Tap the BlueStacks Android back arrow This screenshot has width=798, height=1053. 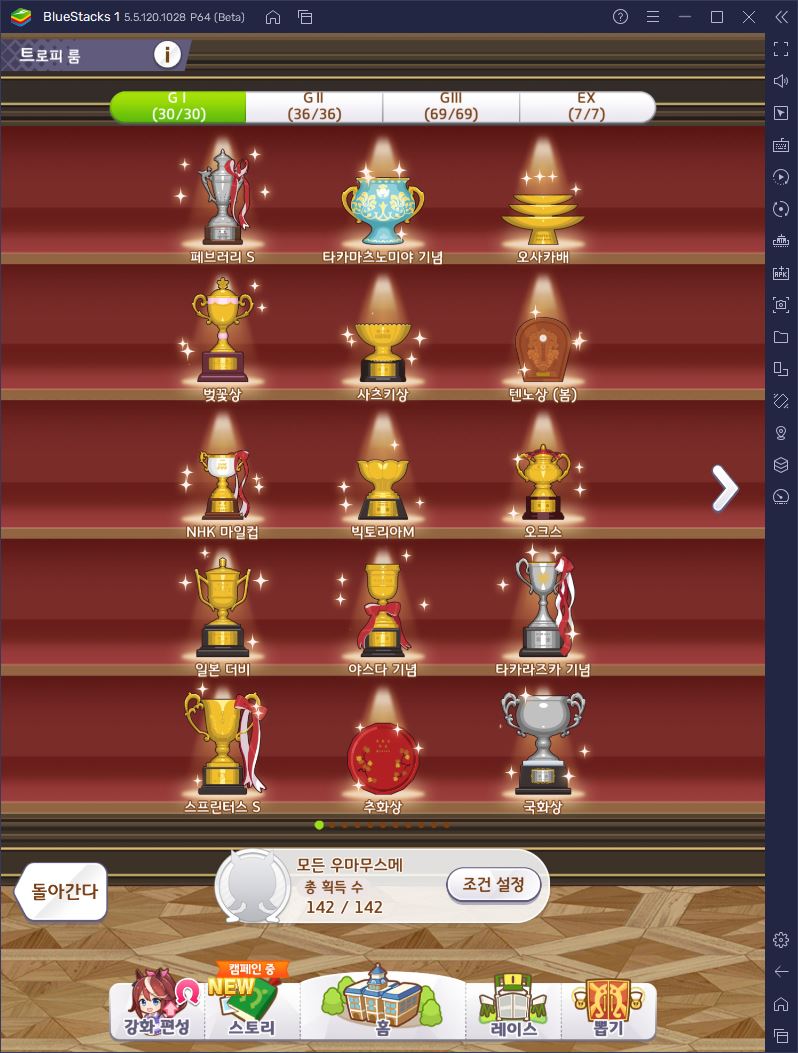click(781, 971)
